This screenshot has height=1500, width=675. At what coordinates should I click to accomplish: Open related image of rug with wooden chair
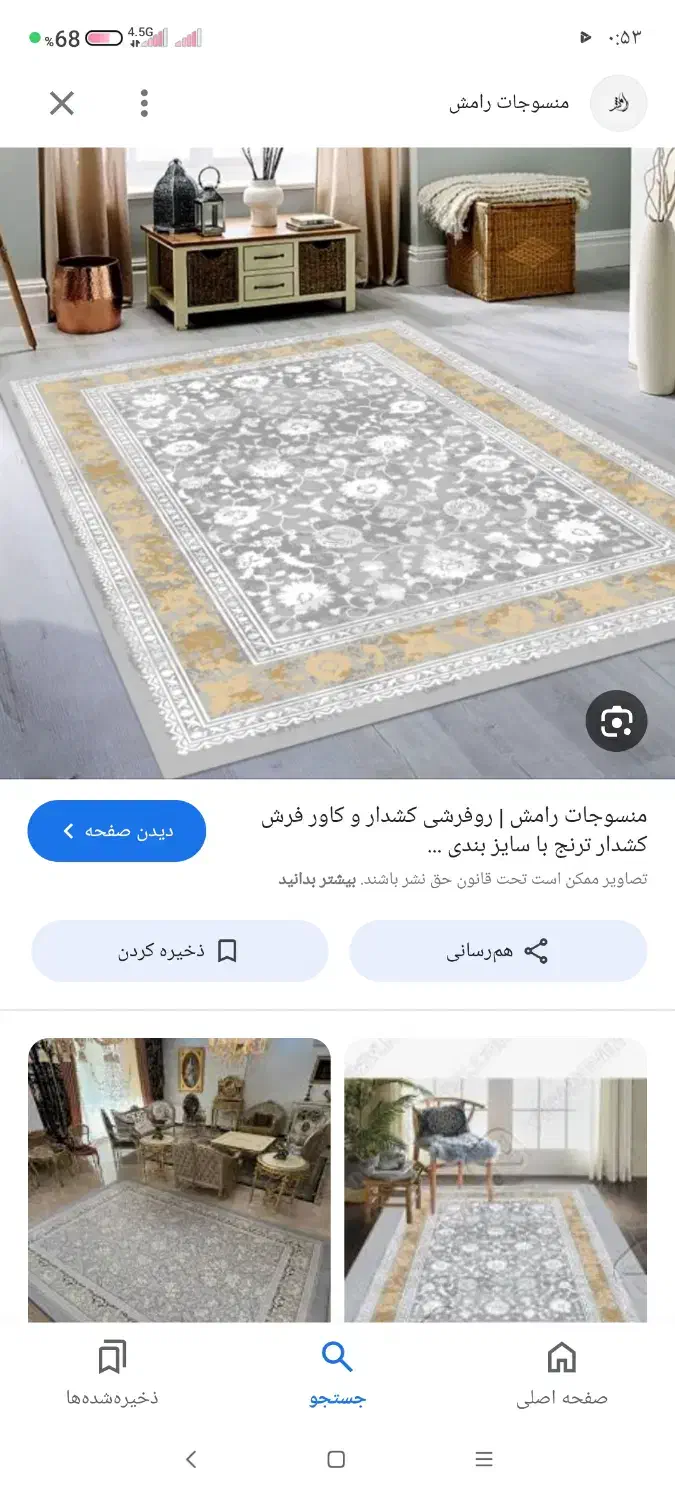[496, 1180]
